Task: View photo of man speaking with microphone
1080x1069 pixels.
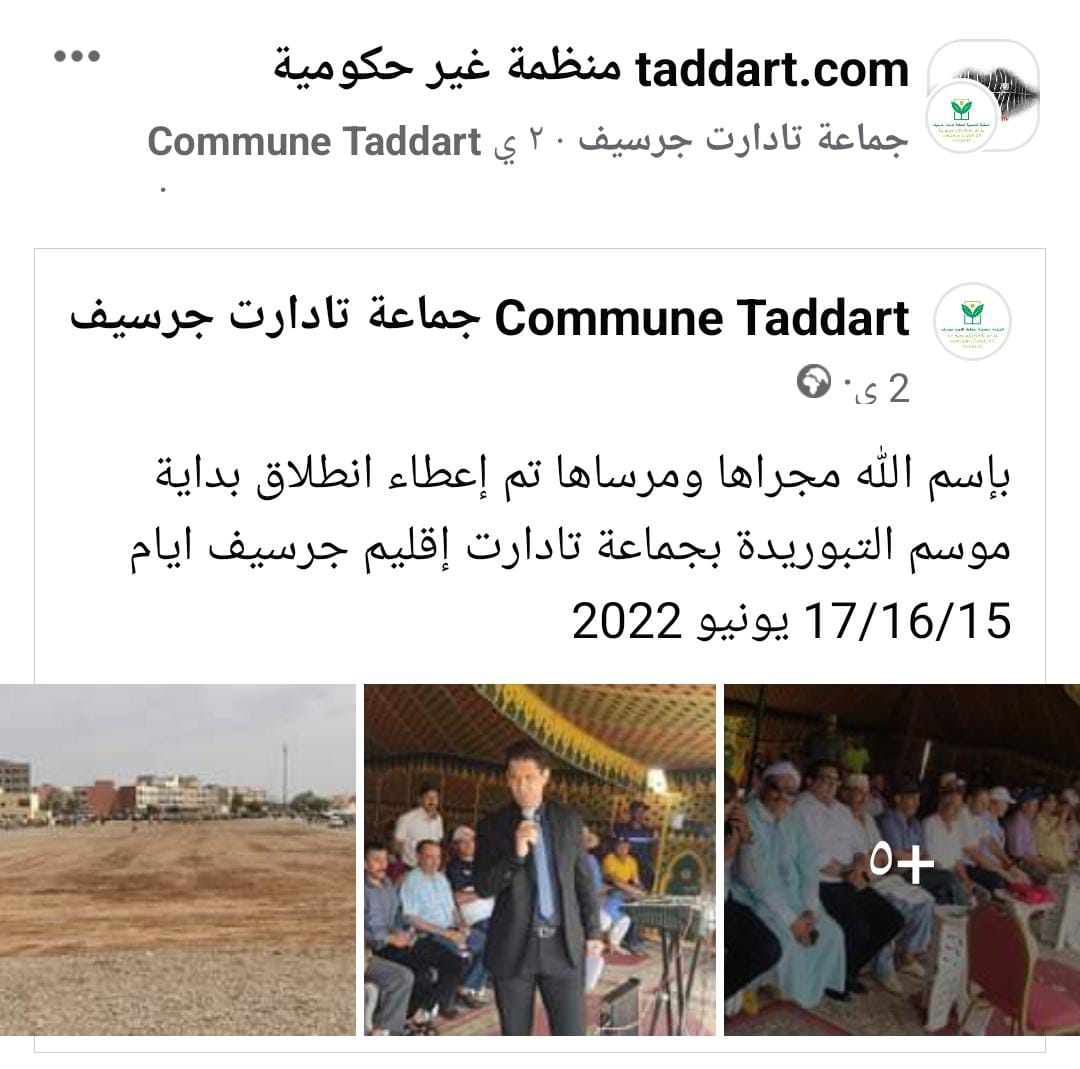Action: pos(540,860)
